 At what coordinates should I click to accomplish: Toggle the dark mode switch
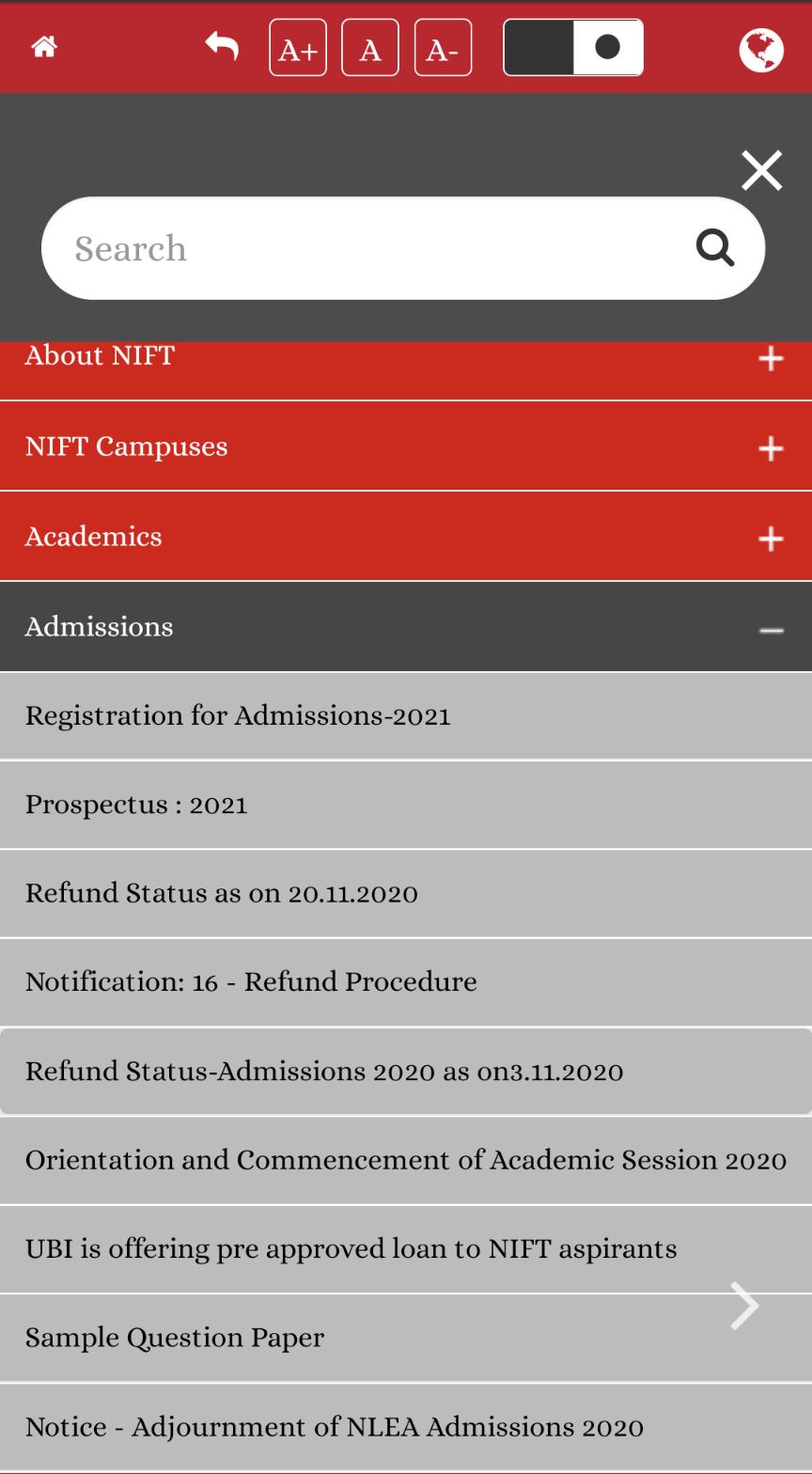coord(572,47)
